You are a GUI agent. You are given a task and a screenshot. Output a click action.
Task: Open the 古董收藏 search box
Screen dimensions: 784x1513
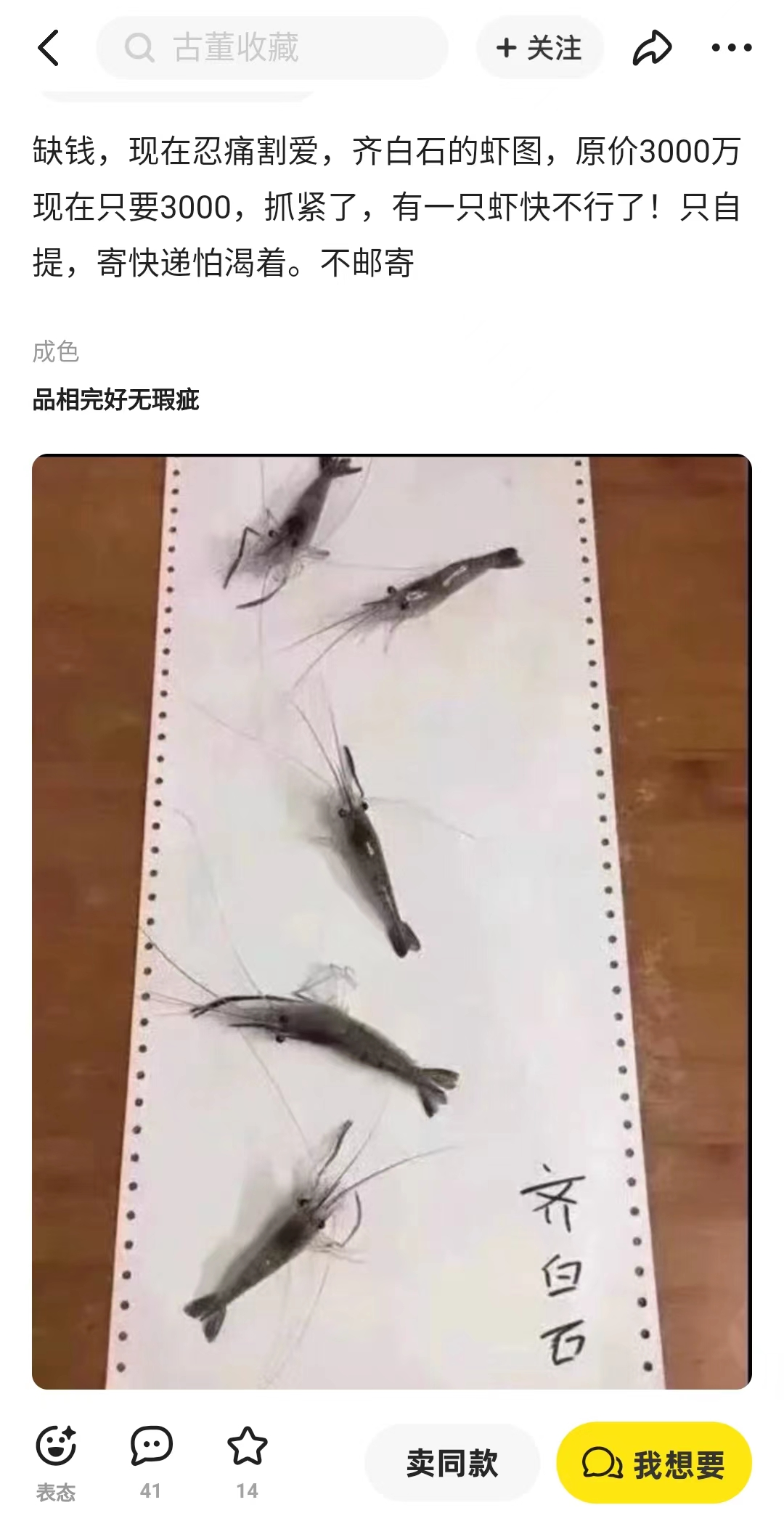pos(272,48)
